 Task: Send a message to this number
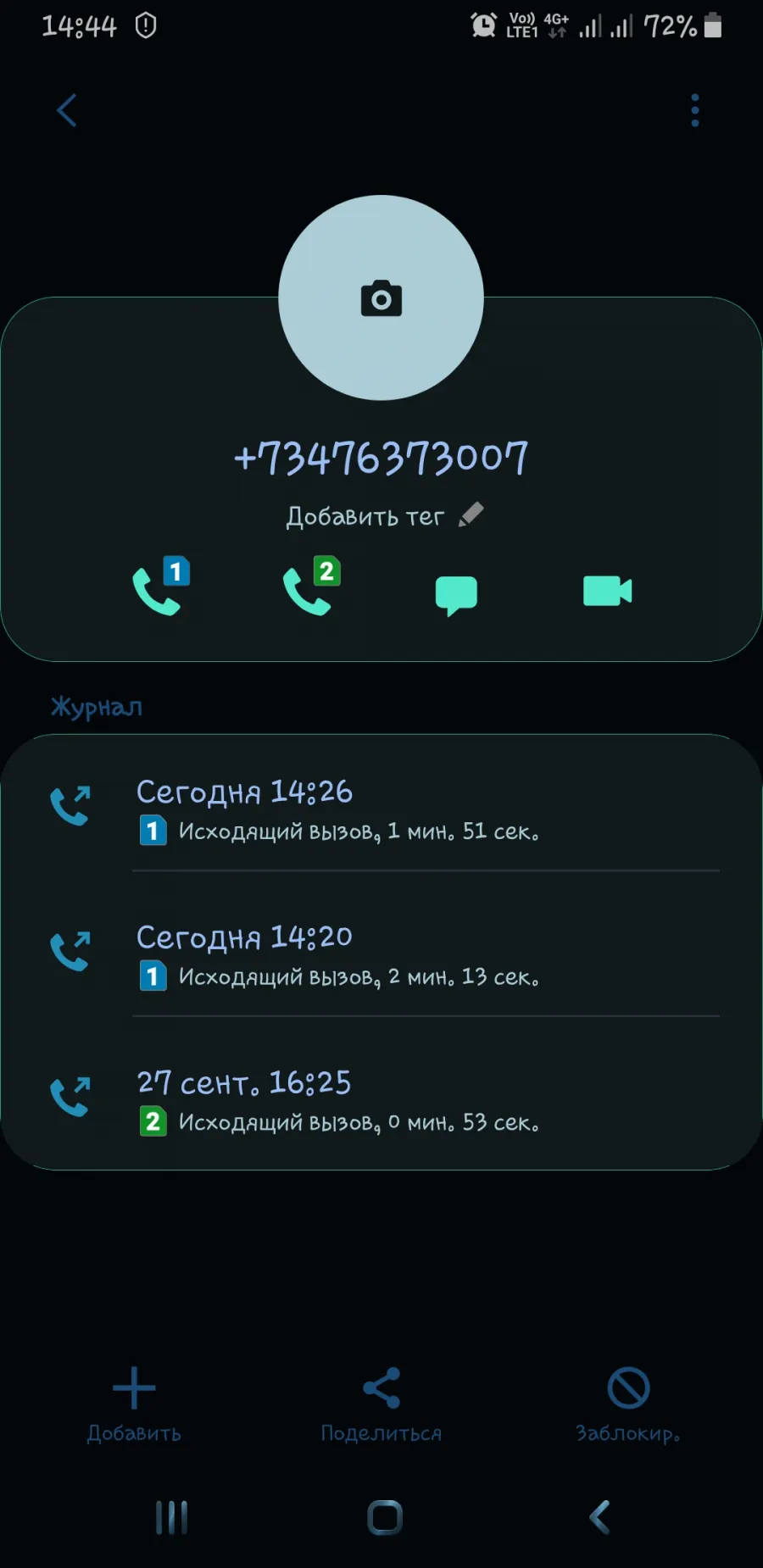456,595
